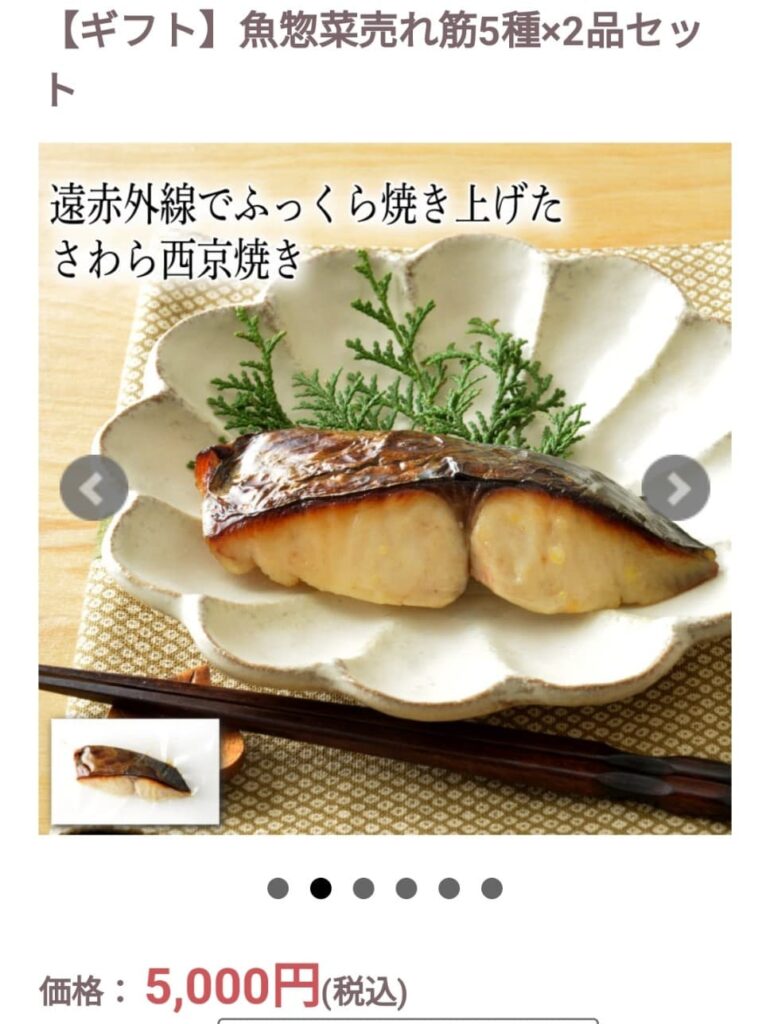Jump to the third carousel image dot
Viewport: 770px width, 1024px height.
click(x=363, y=888)
